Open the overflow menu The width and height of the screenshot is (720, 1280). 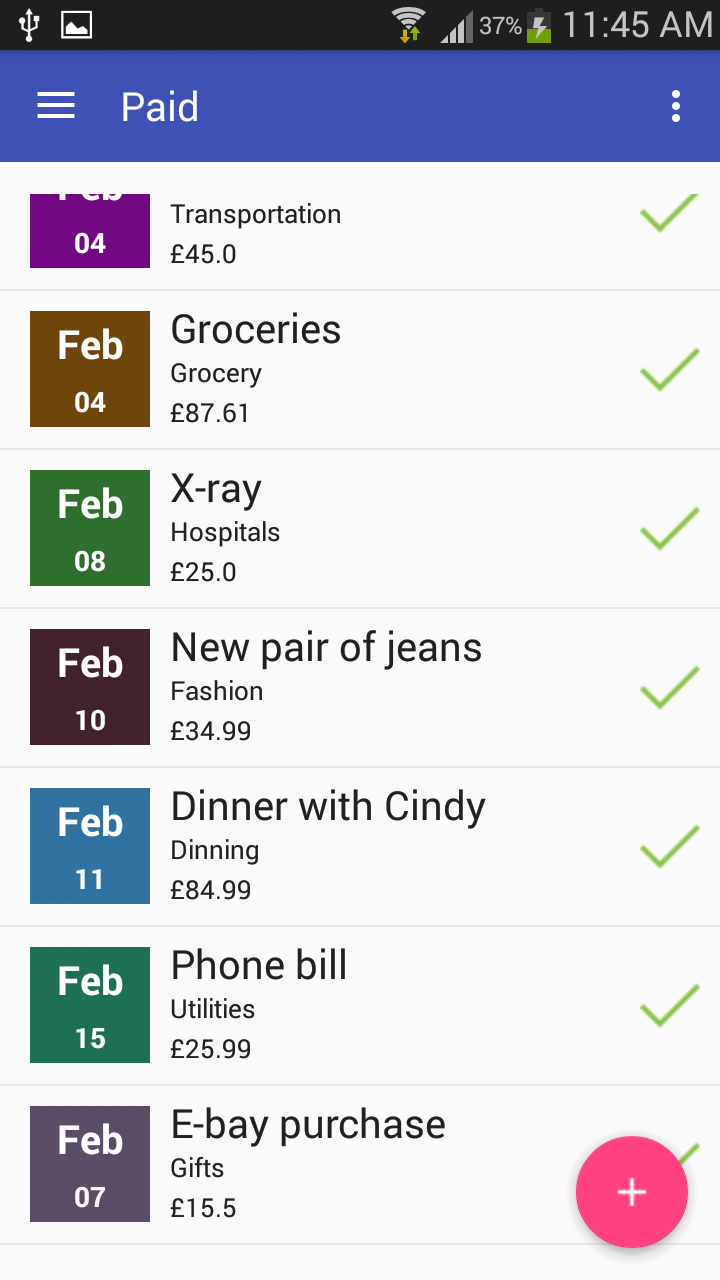(676, 106)
